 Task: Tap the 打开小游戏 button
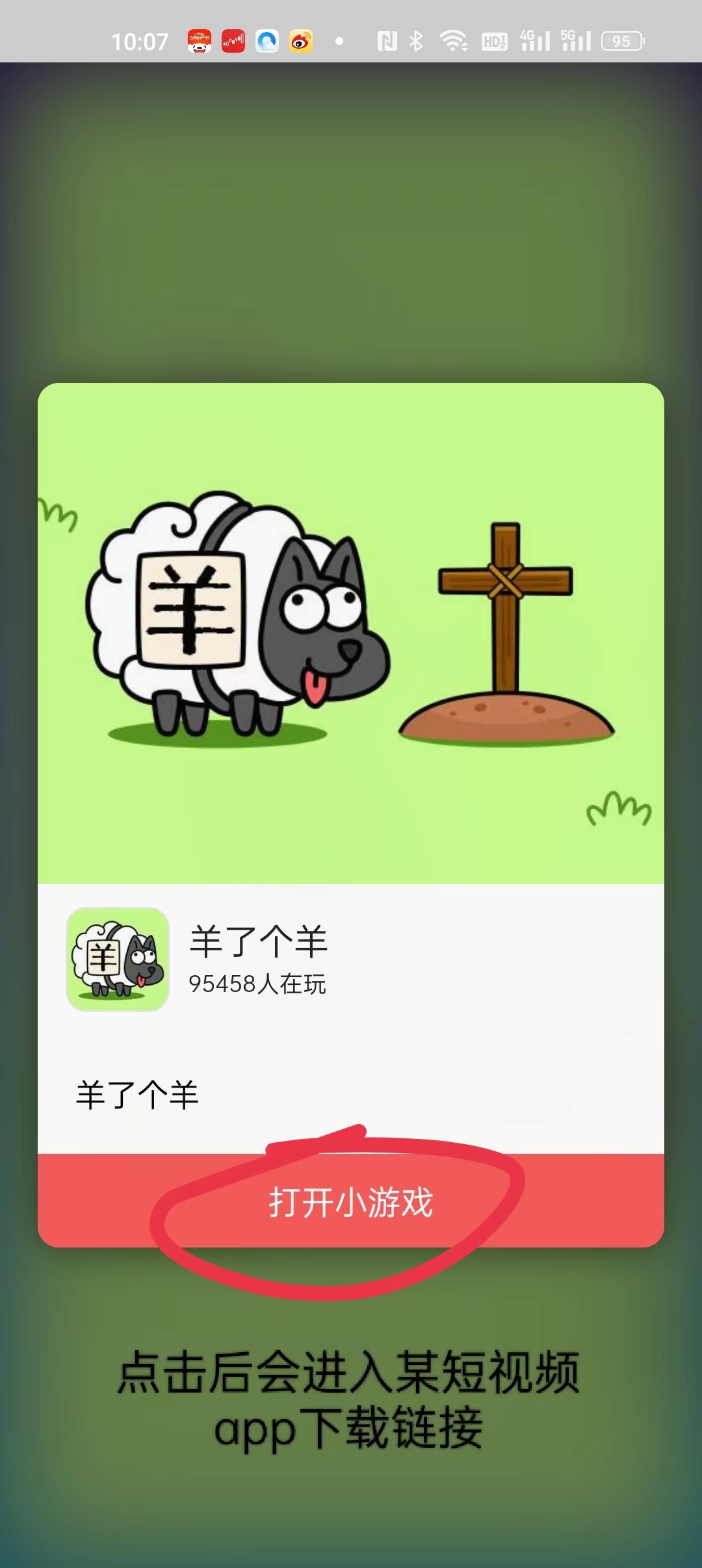351,1201
